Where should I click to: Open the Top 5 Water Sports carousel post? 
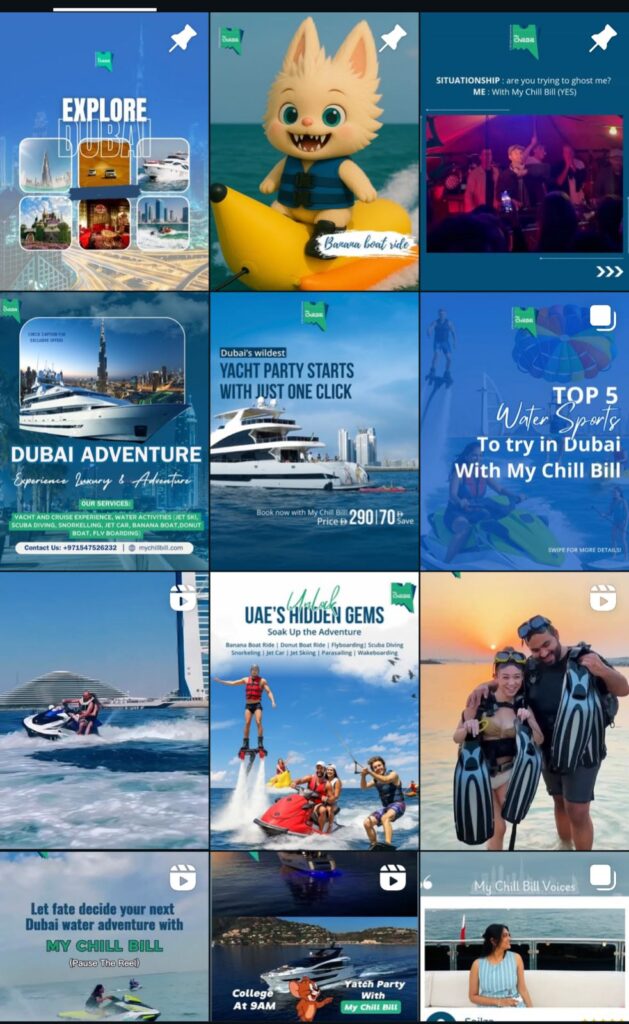tap(524, 431)
